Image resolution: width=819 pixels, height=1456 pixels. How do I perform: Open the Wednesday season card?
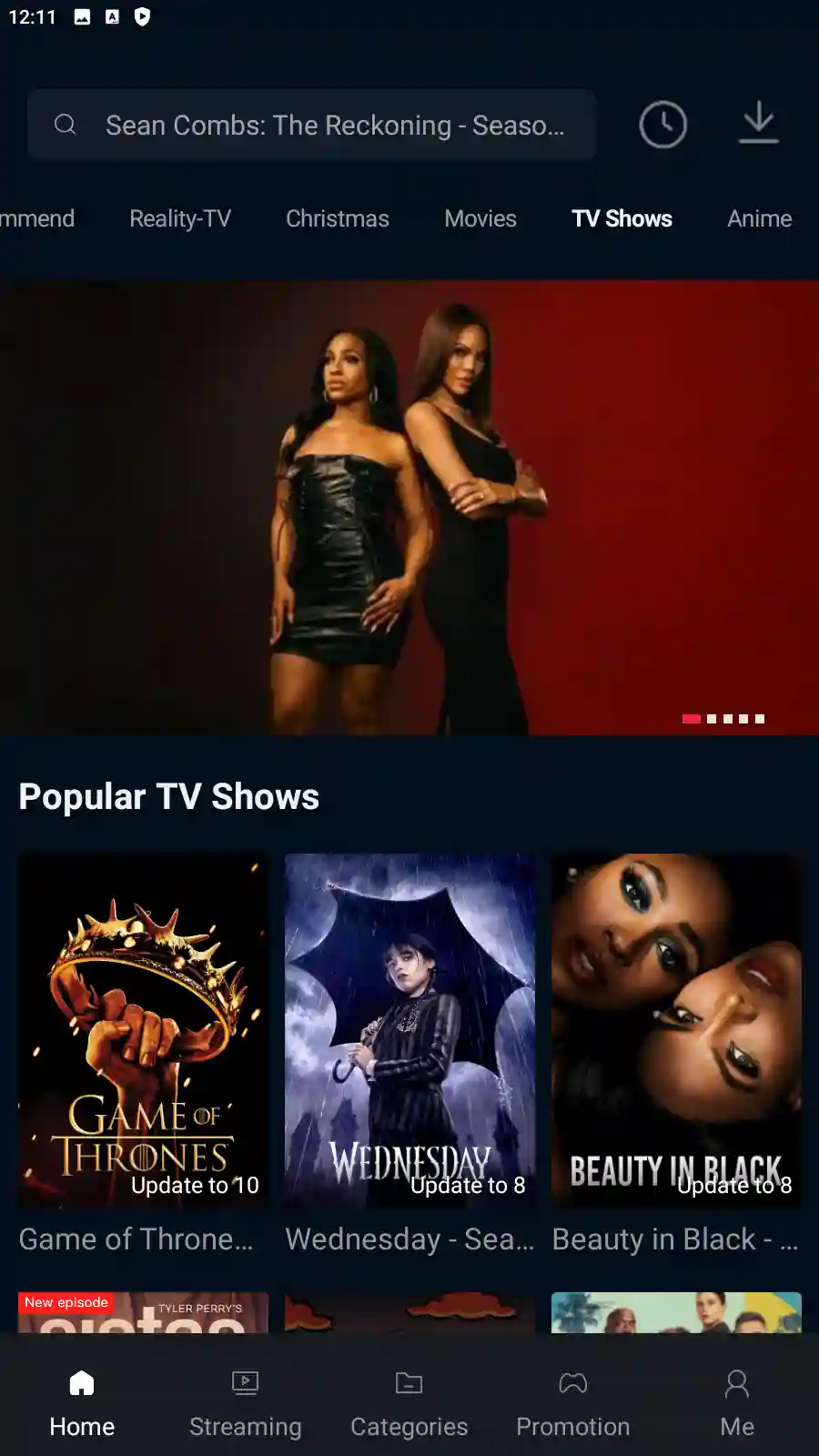[409, 1031]
